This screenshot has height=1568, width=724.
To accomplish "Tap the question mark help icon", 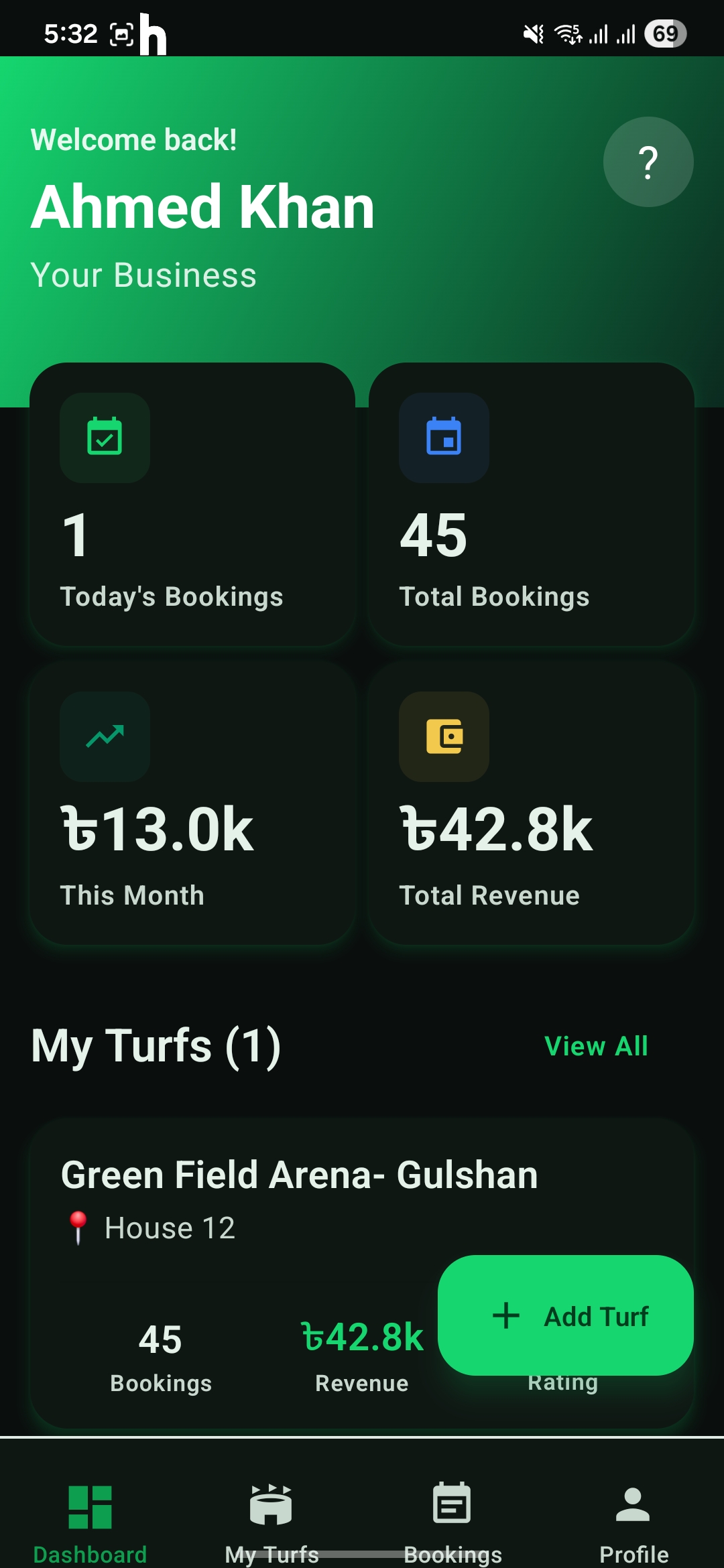I will coord(647,161).
